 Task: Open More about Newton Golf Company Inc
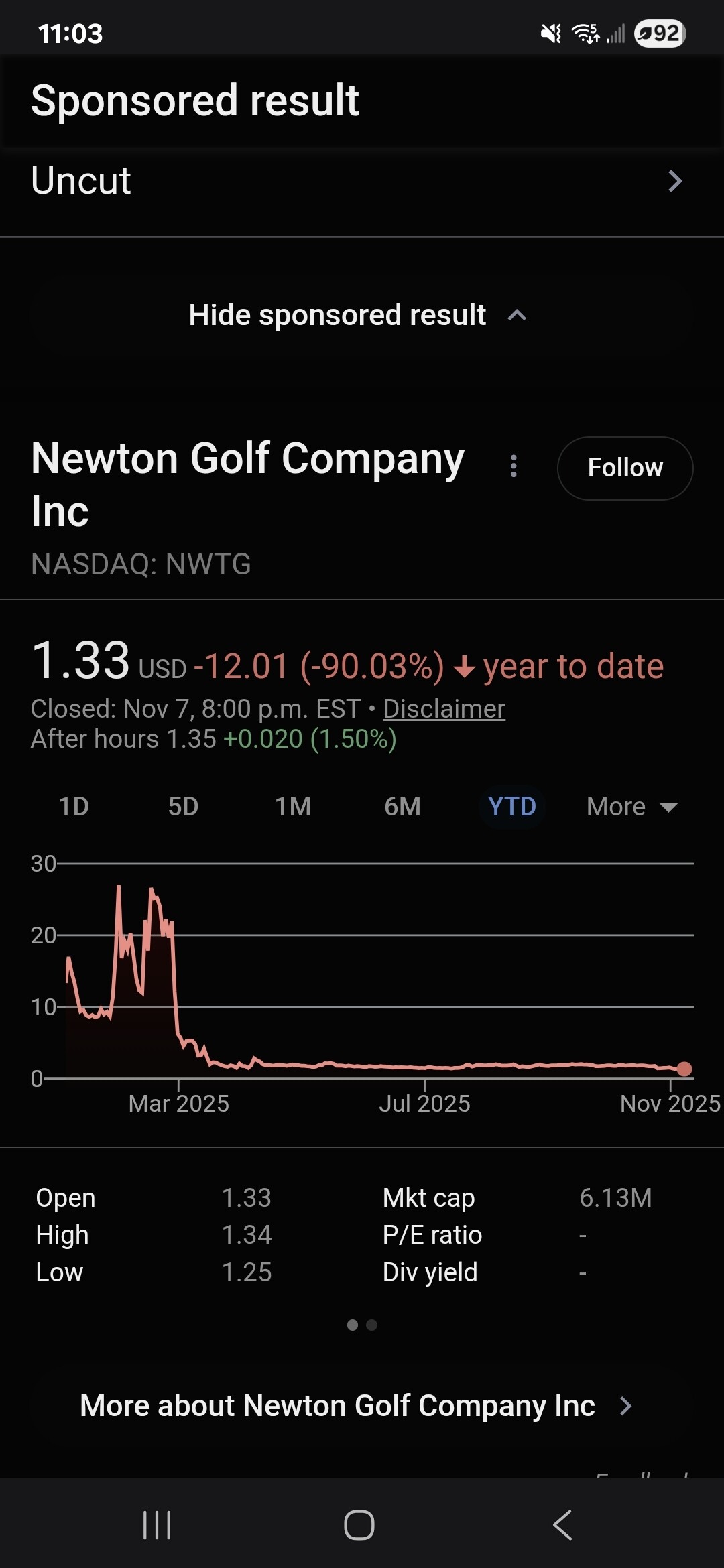(x=355, y=1406)
